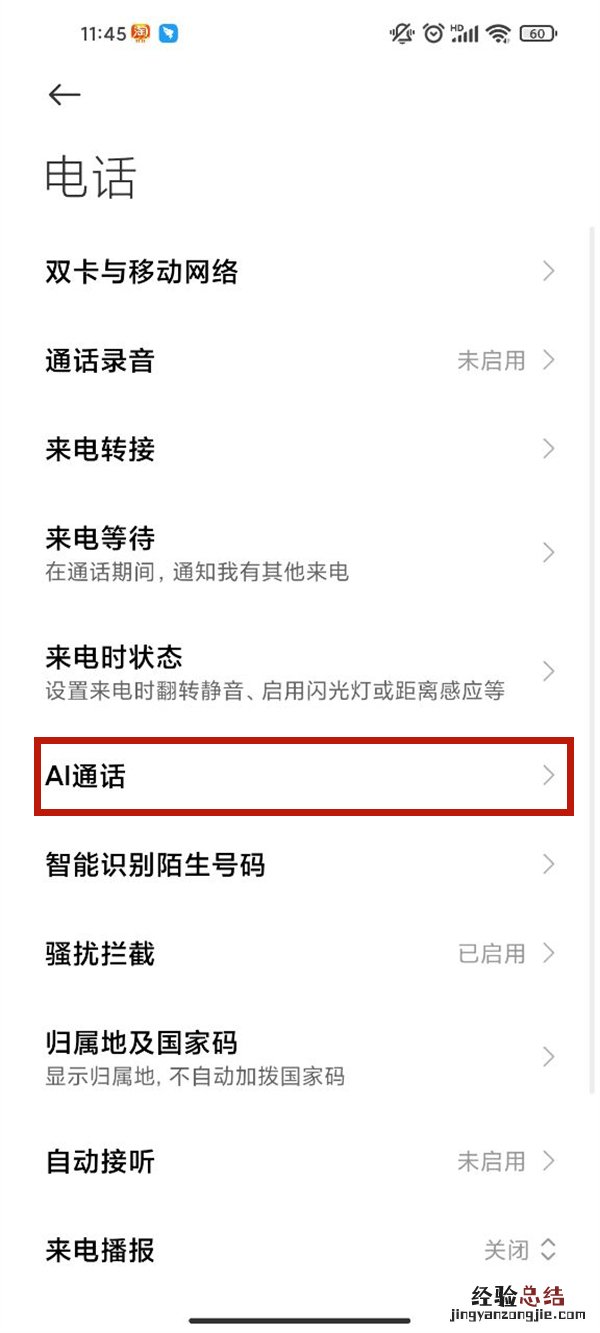Expand the 来电播报 dropdown
Image resolution: width=600 pixels, height=1333 pixels.
click(x=519, y=1249)
